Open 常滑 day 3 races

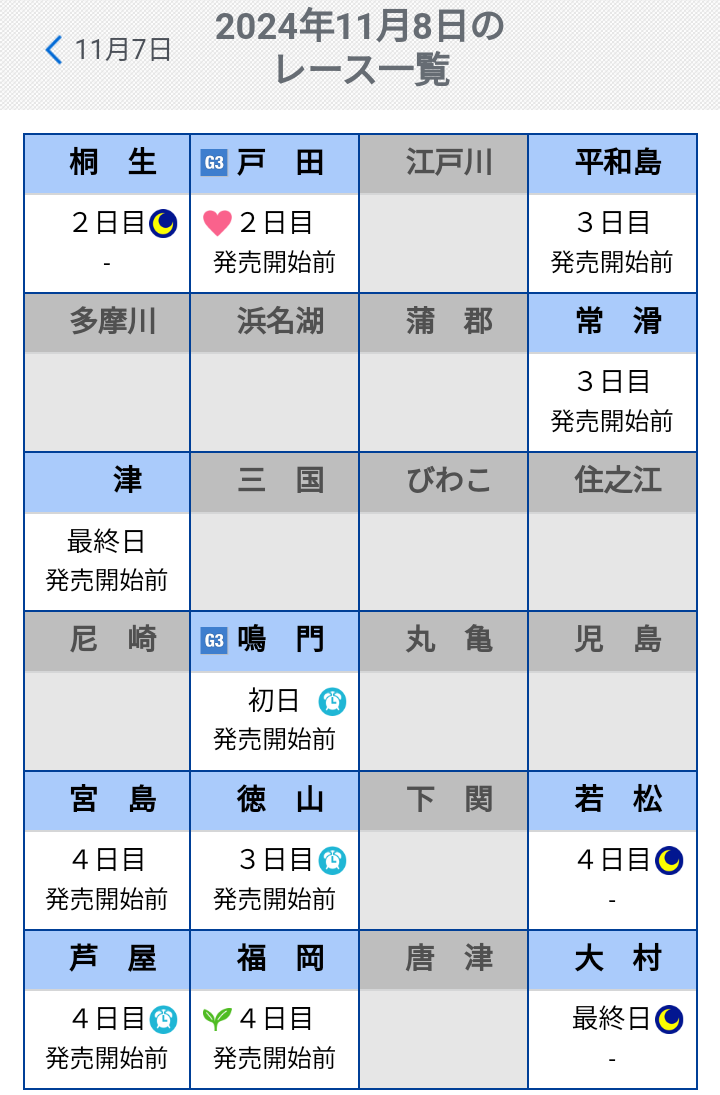pyautogui.click(x=612, y=400)
